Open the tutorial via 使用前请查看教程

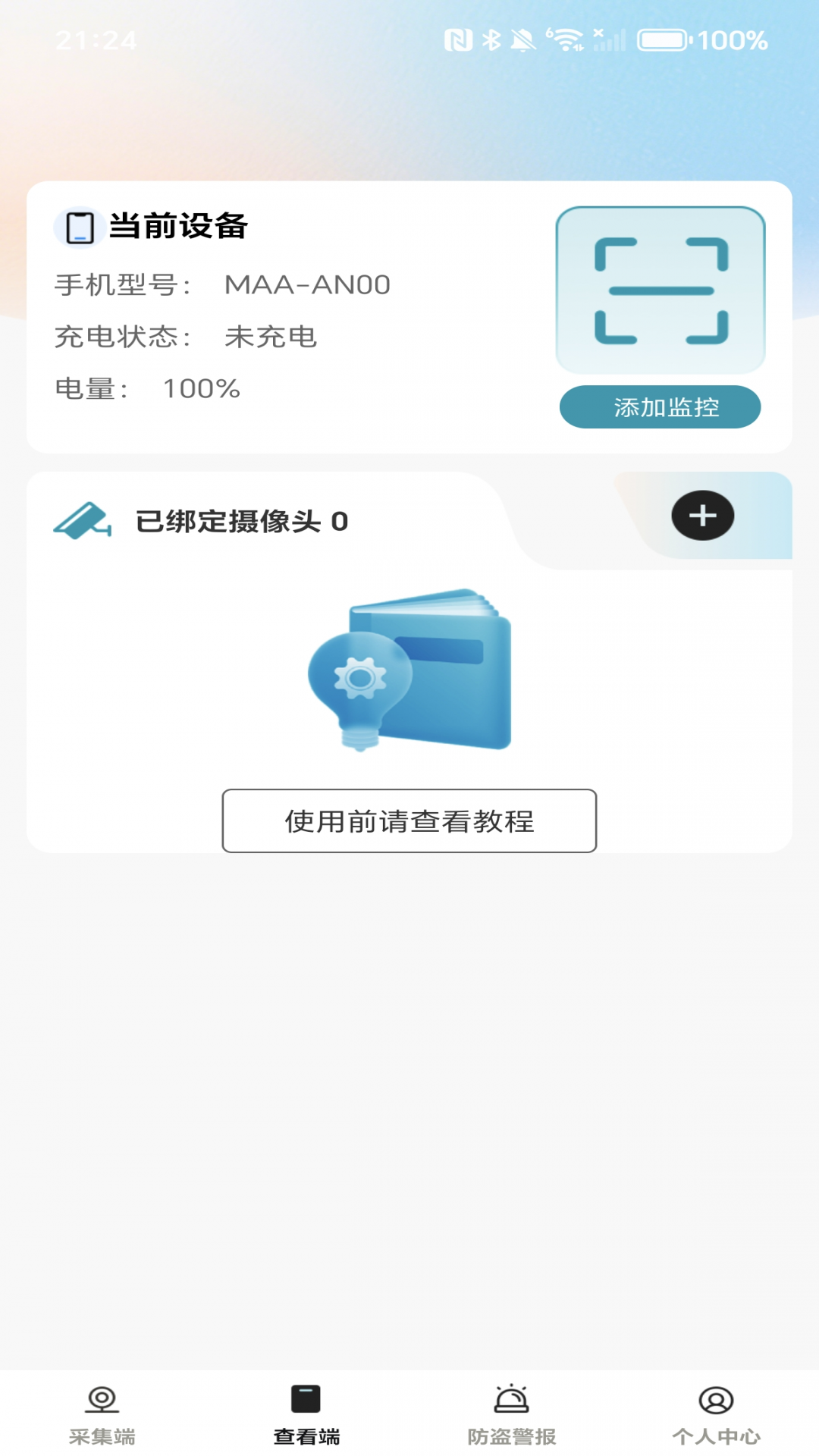409,821
